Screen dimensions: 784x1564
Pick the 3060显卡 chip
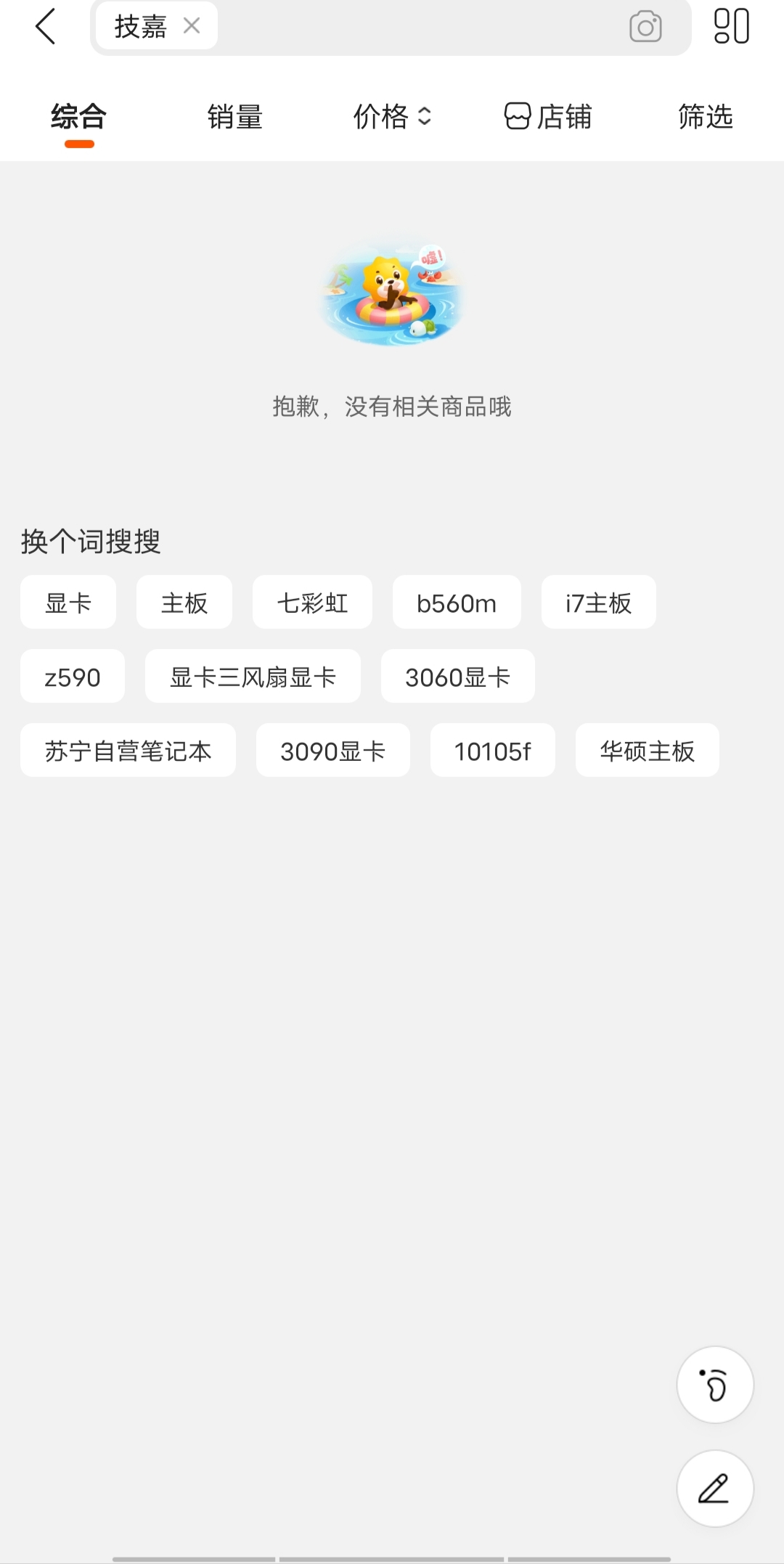(457, 677)
